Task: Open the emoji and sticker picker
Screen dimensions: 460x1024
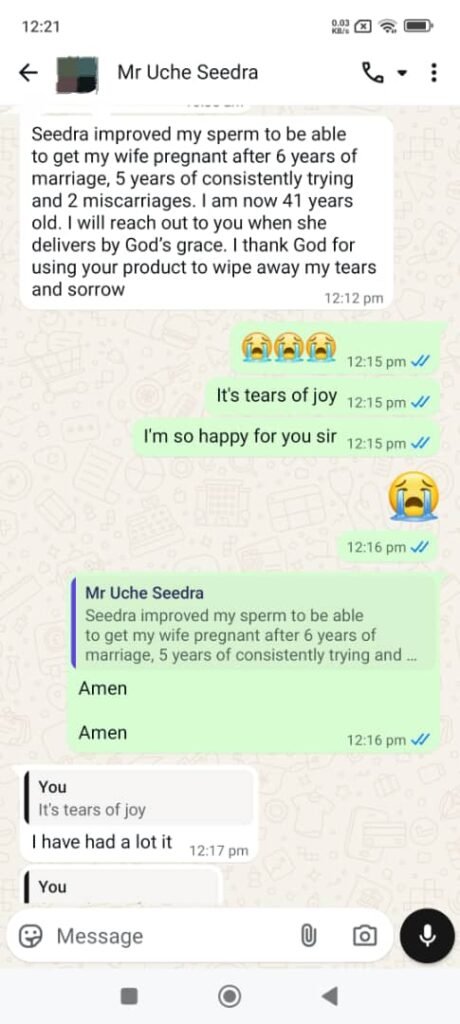Action: pos(30,936)
